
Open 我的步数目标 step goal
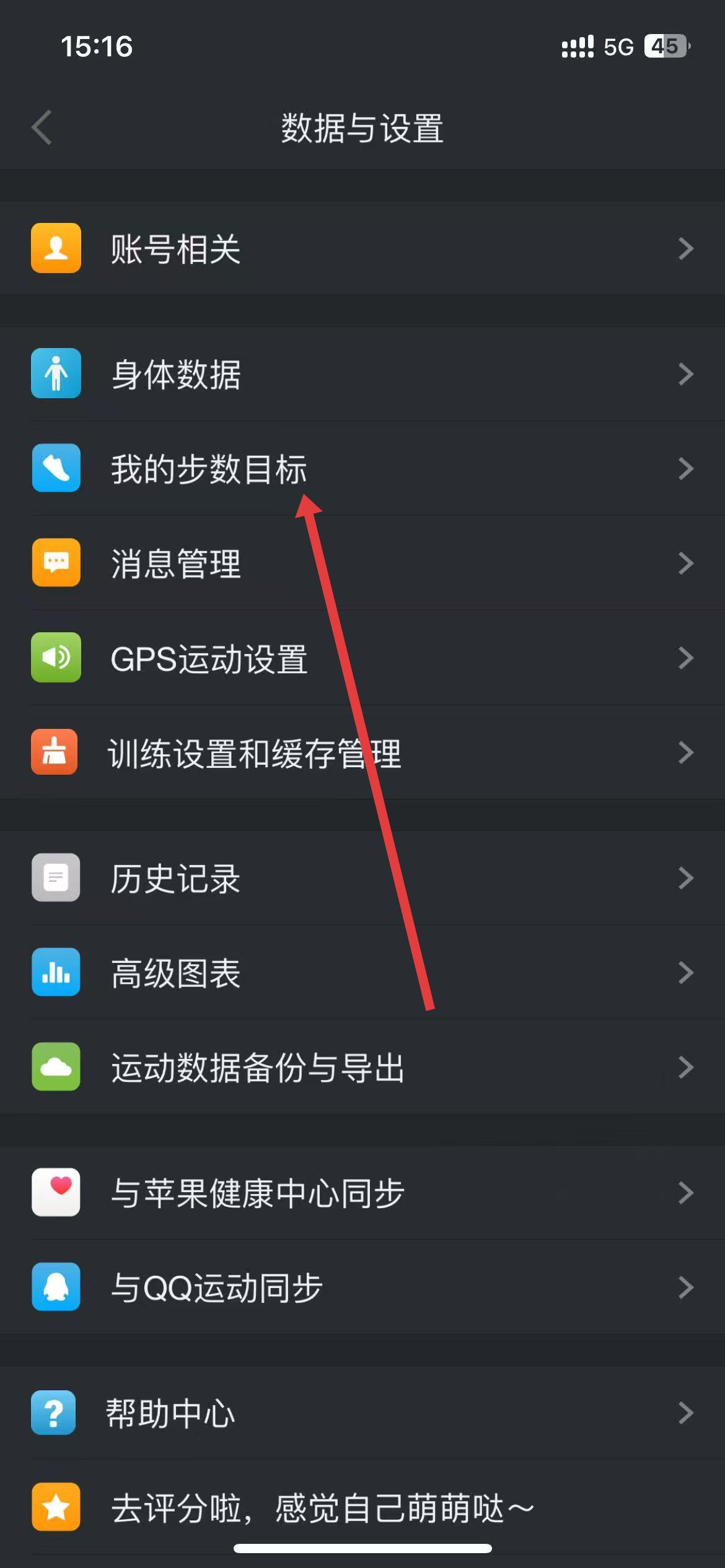(x=208, y=469)
